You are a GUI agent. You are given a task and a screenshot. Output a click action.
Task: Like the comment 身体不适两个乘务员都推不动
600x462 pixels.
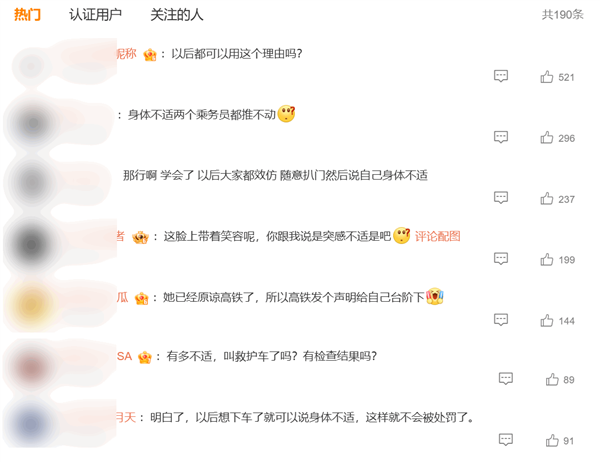[547, 138]
